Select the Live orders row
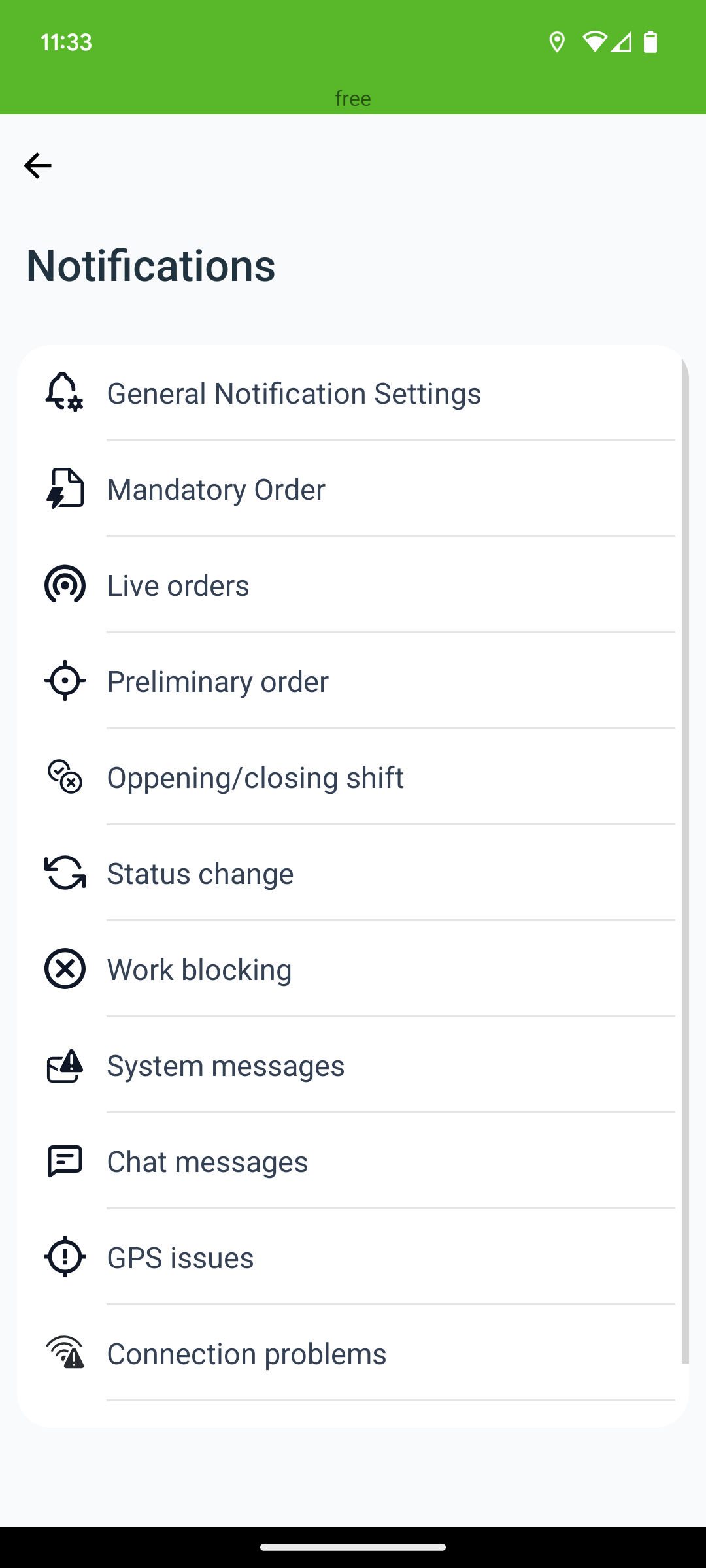 (353, 585)
